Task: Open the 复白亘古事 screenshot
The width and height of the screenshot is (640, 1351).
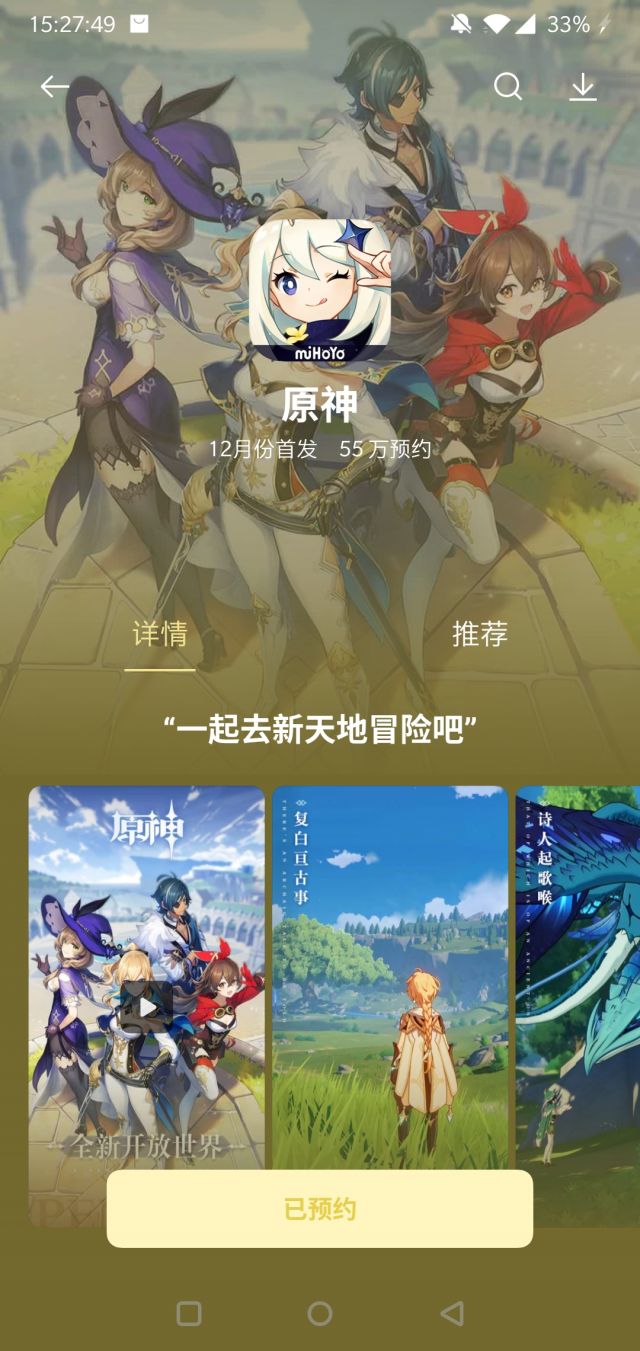Action: tap(390, 1006)
